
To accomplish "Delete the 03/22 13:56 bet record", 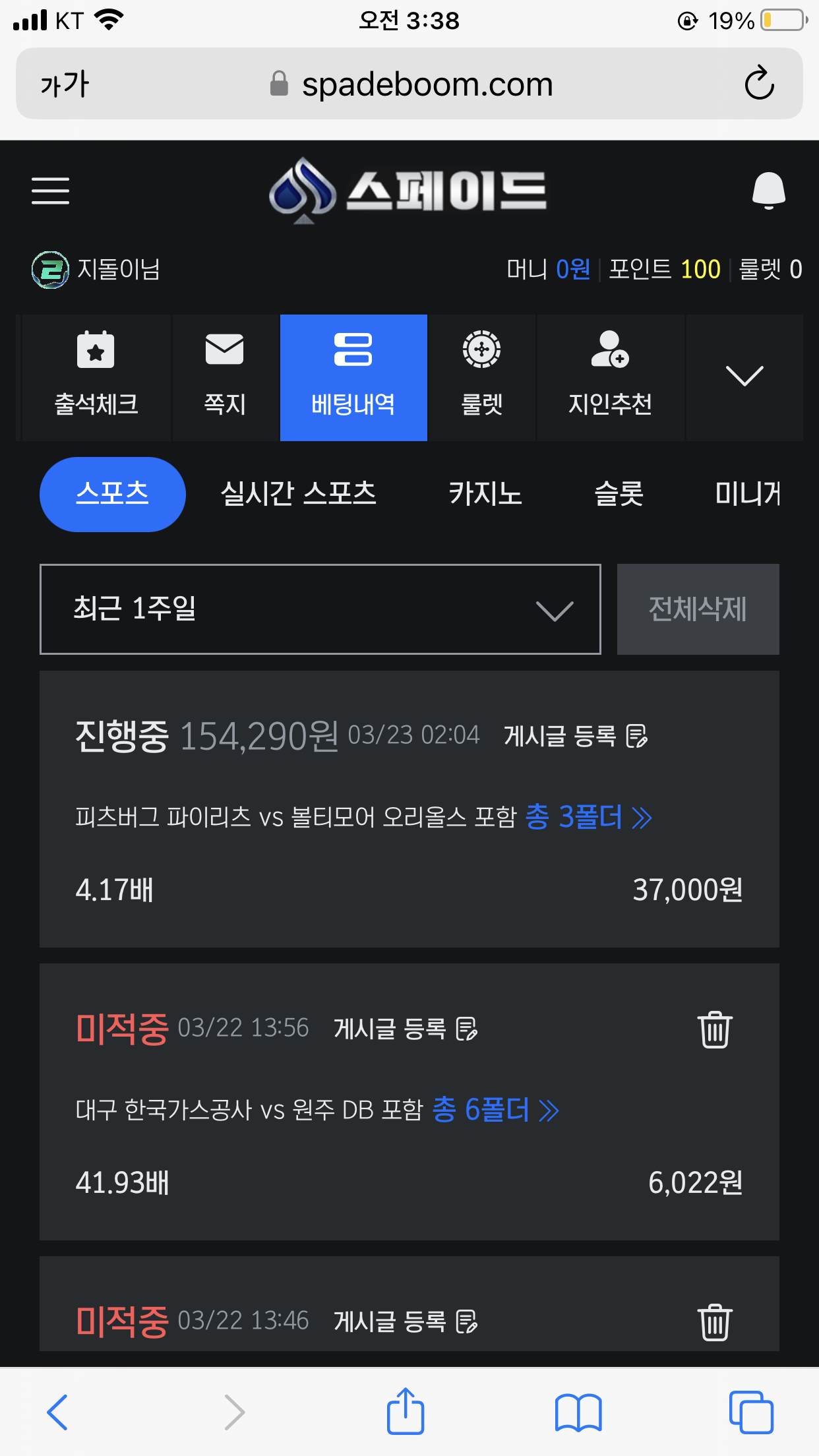I will coord(715,1029).
